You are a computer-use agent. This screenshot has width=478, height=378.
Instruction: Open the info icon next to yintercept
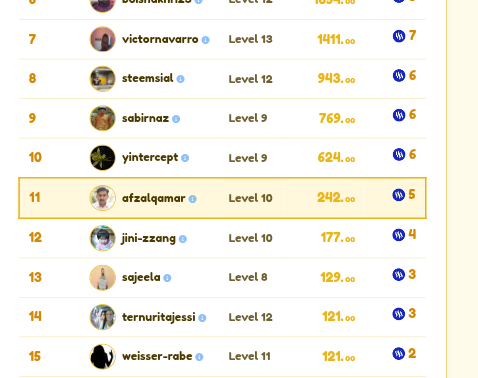185,158
